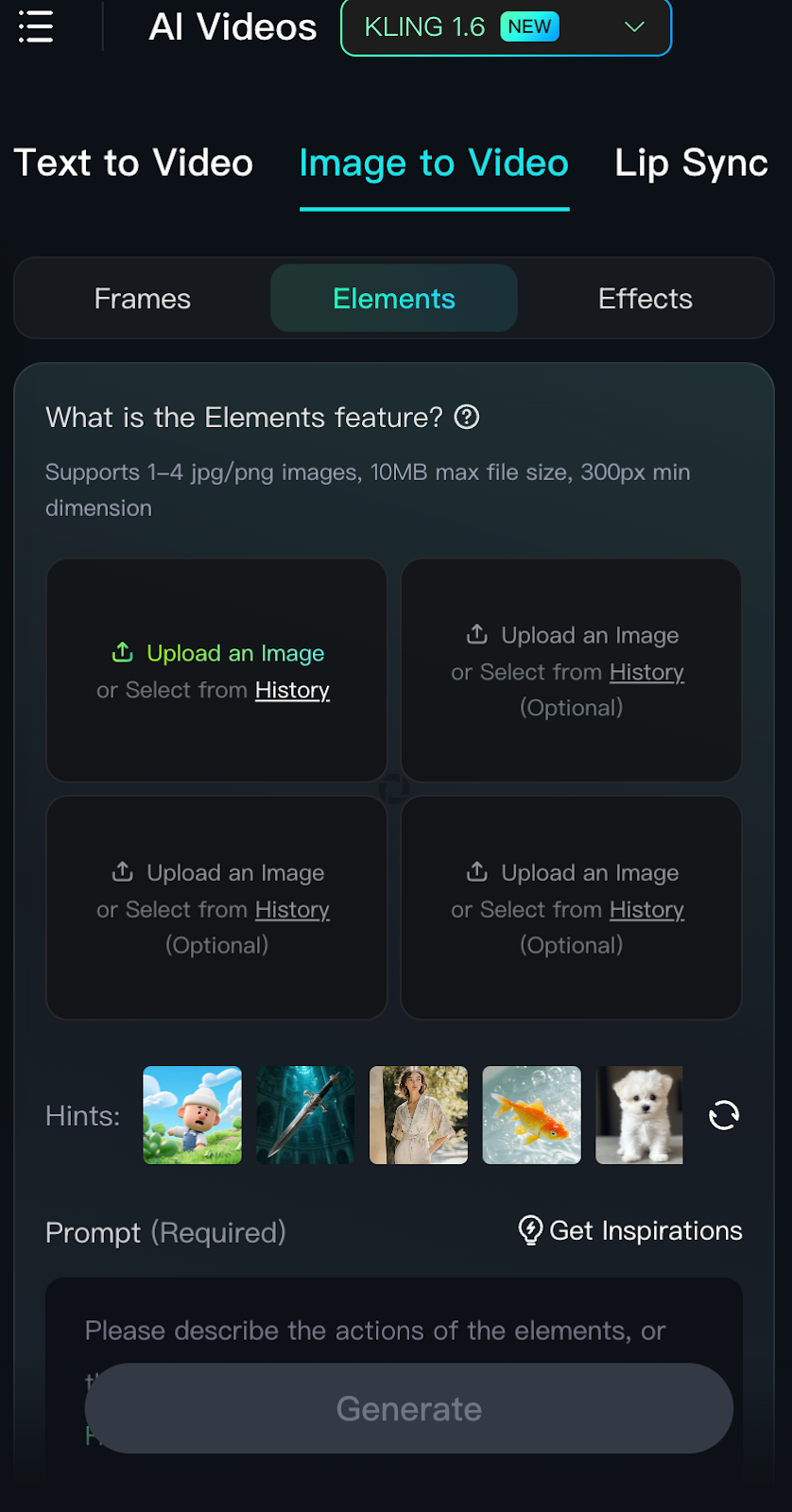Pick the goldfish hint image
Viewport: 792px width, 1512px height.
[x=531, y=1115]
